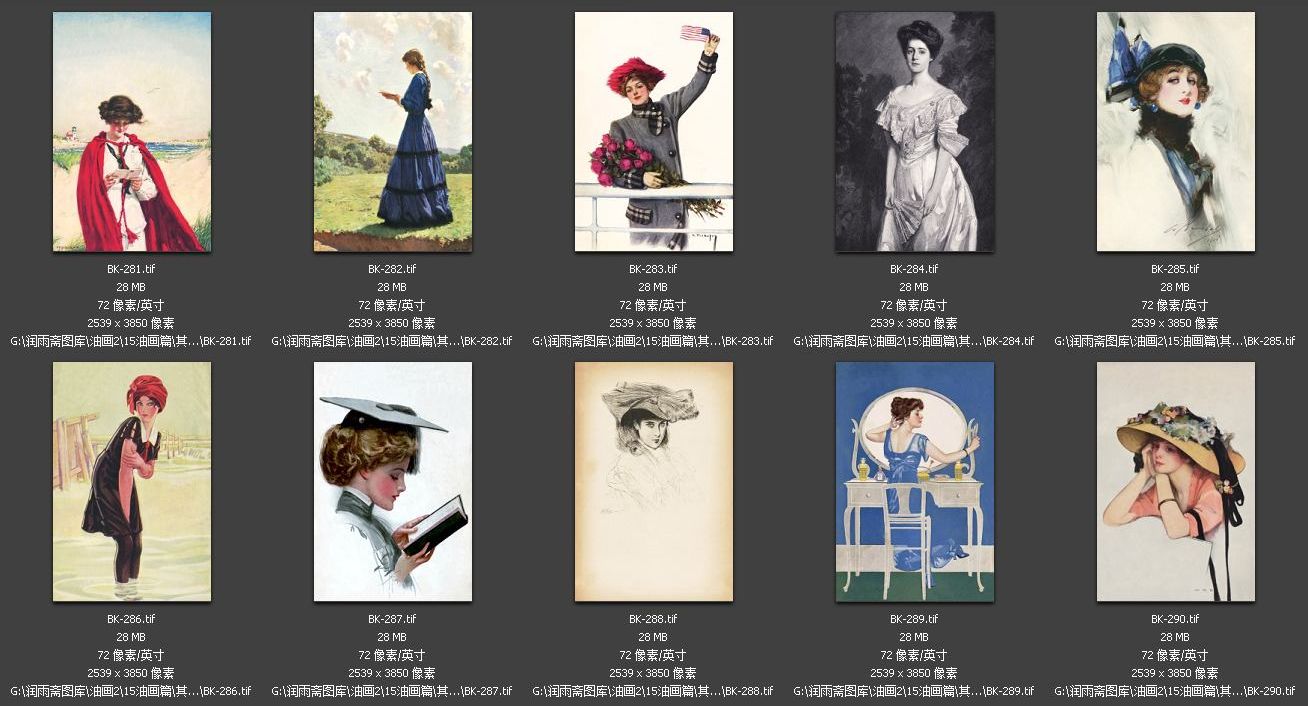Open the BK-289.tif thumbnail
1308x706 pixels.
pyautogui.click(x=915, y=482)
